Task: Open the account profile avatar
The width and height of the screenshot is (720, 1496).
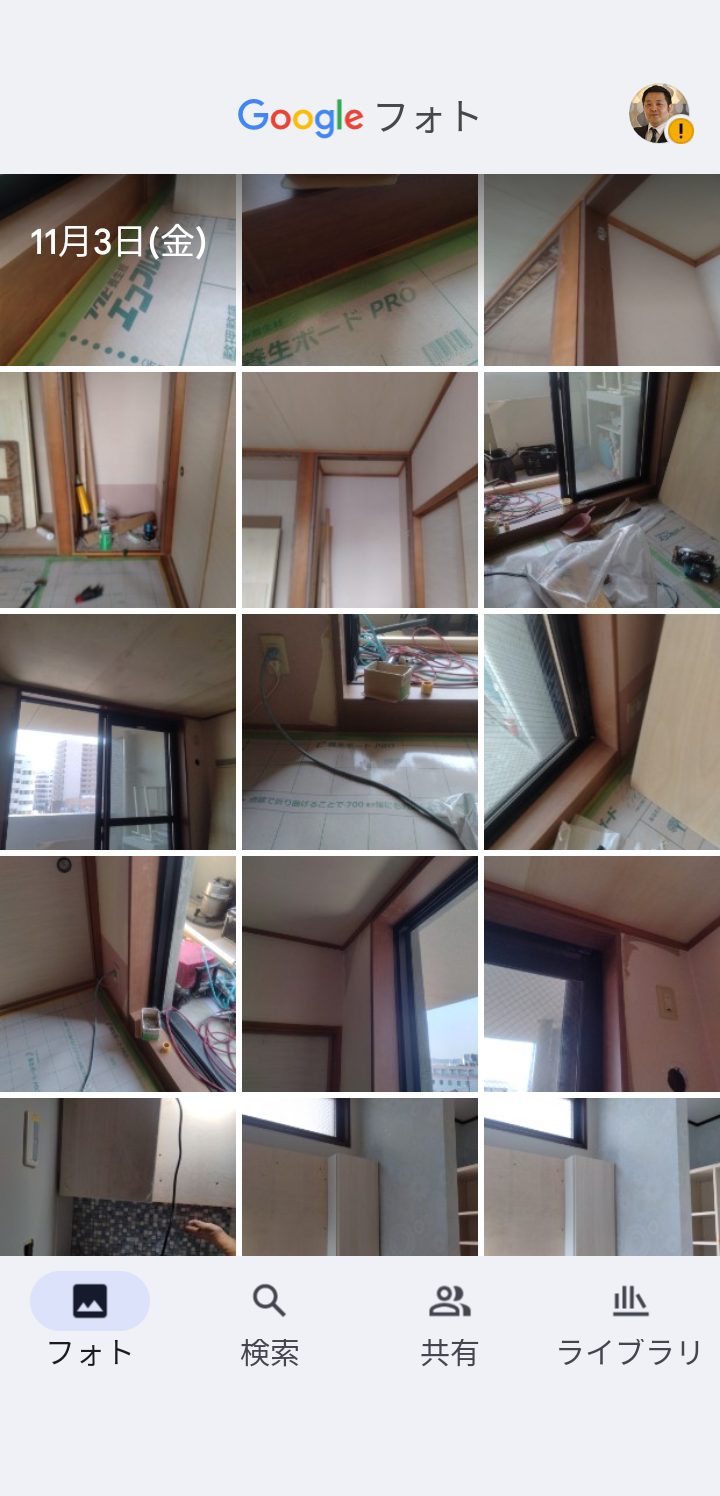Action: 659,114
